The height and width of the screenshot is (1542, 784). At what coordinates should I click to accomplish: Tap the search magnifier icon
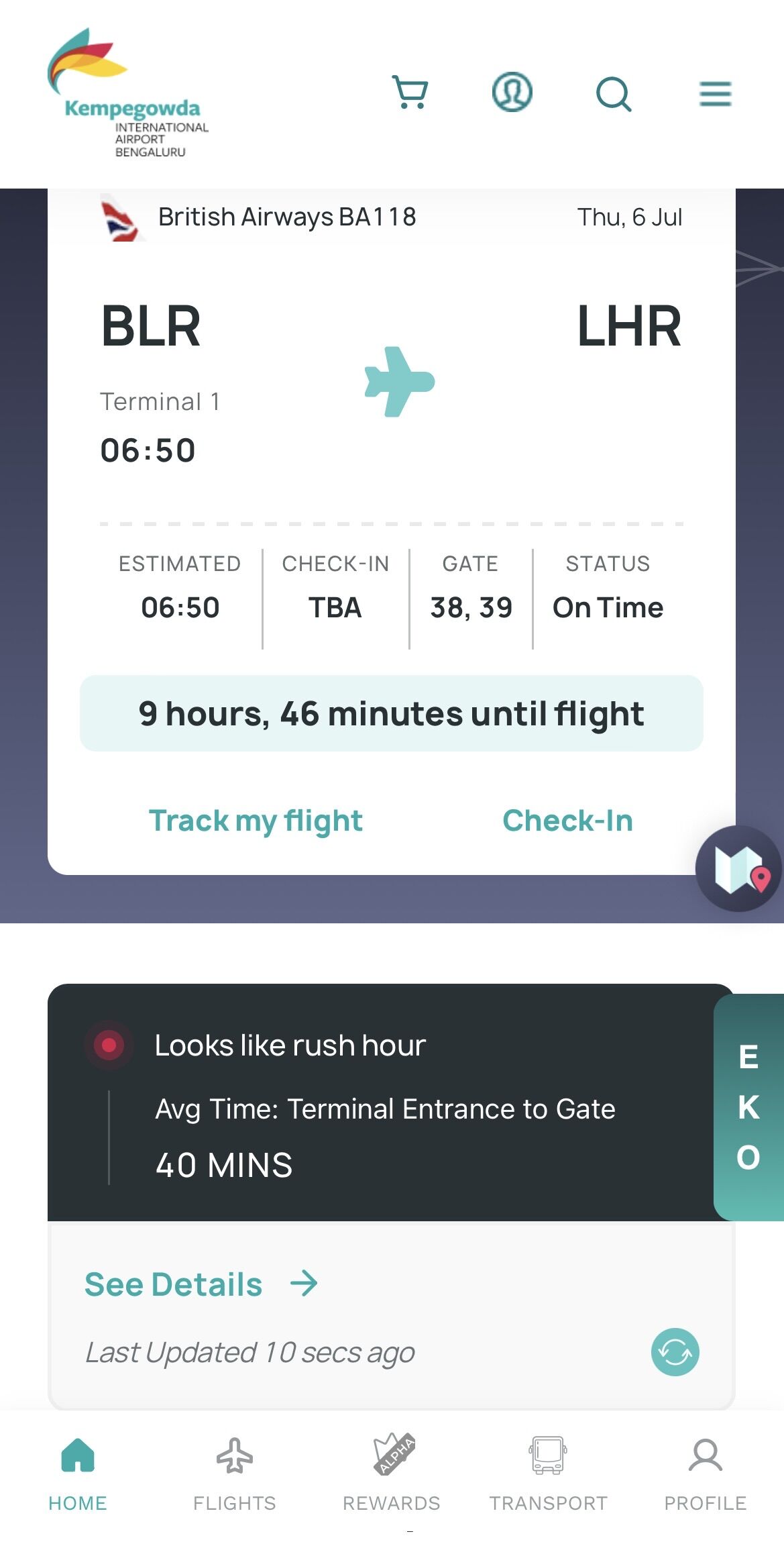[x=614, y=94]
